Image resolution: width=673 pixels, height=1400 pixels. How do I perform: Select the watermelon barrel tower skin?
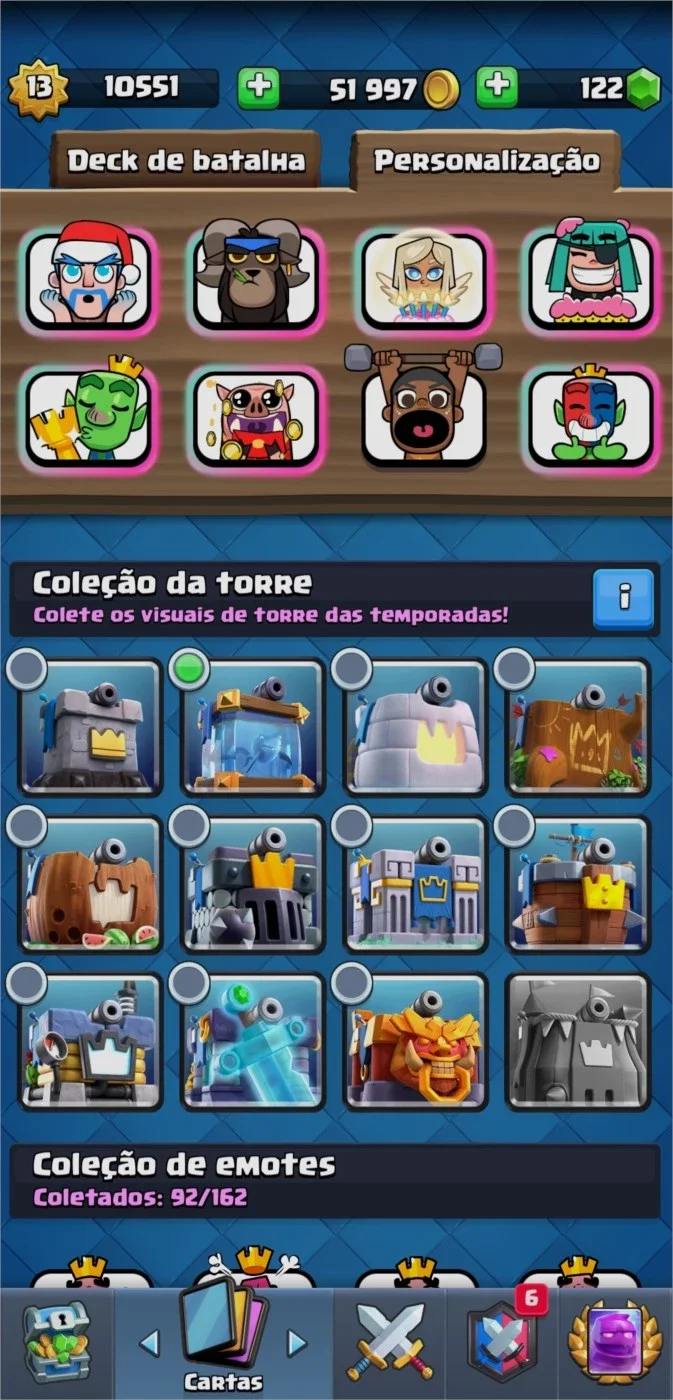(90, 884)
